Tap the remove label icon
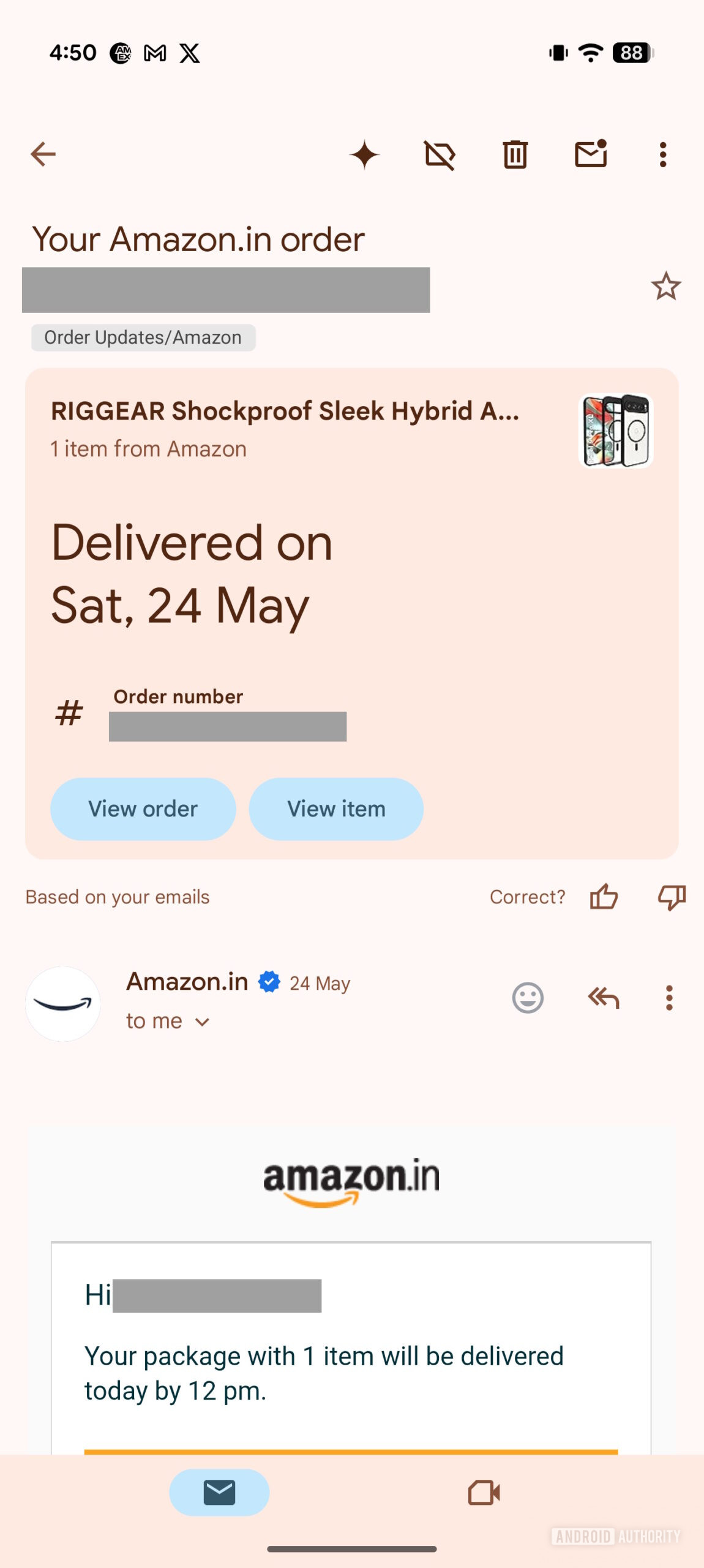Image resolution: width=704 pixels, height=1568 pixels. pyautogui.click(x=440, y=154)
